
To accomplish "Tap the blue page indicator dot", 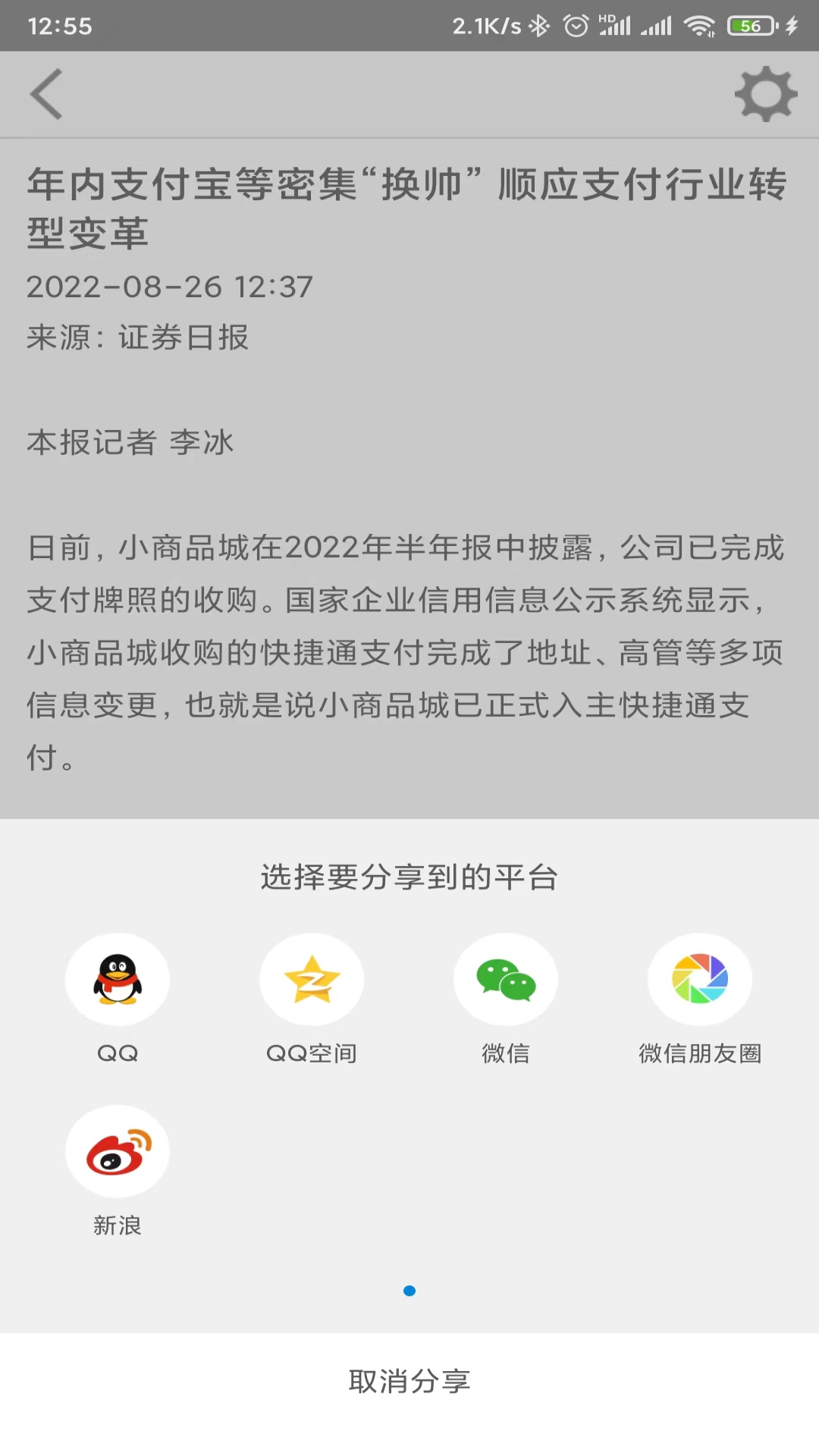I will click(409, 1290).
